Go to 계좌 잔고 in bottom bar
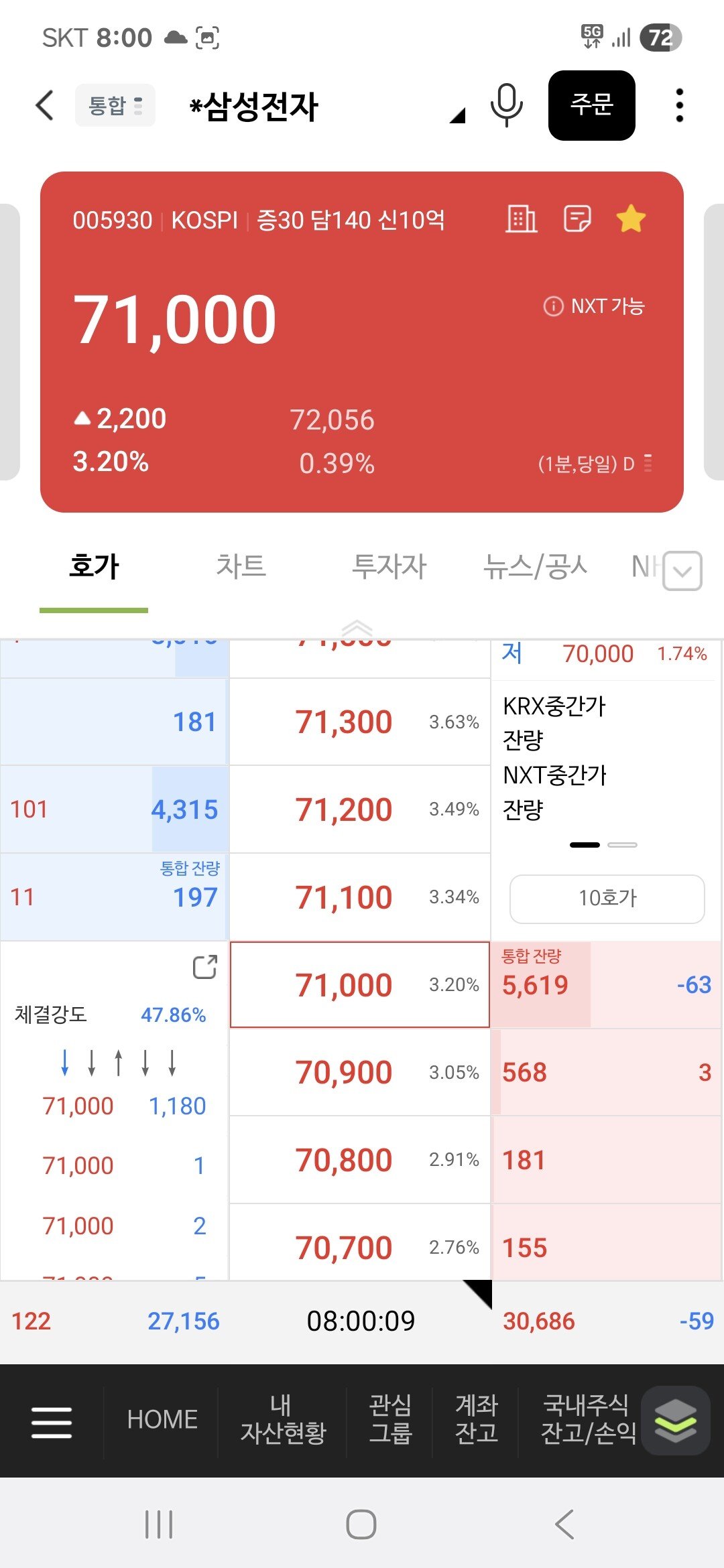724x1568 pixels. click(x=476, y=1419)
